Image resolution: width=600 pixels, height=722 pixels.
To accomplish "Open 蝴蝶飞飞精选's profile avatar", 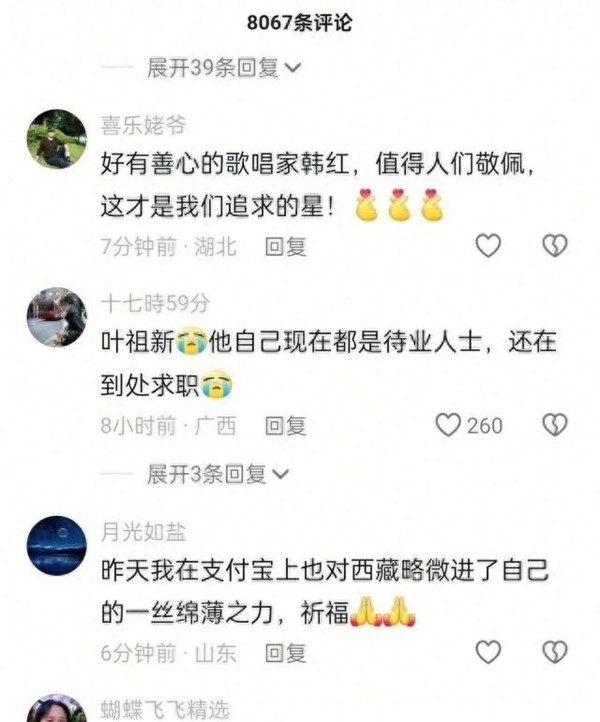I will pos(56,708).
